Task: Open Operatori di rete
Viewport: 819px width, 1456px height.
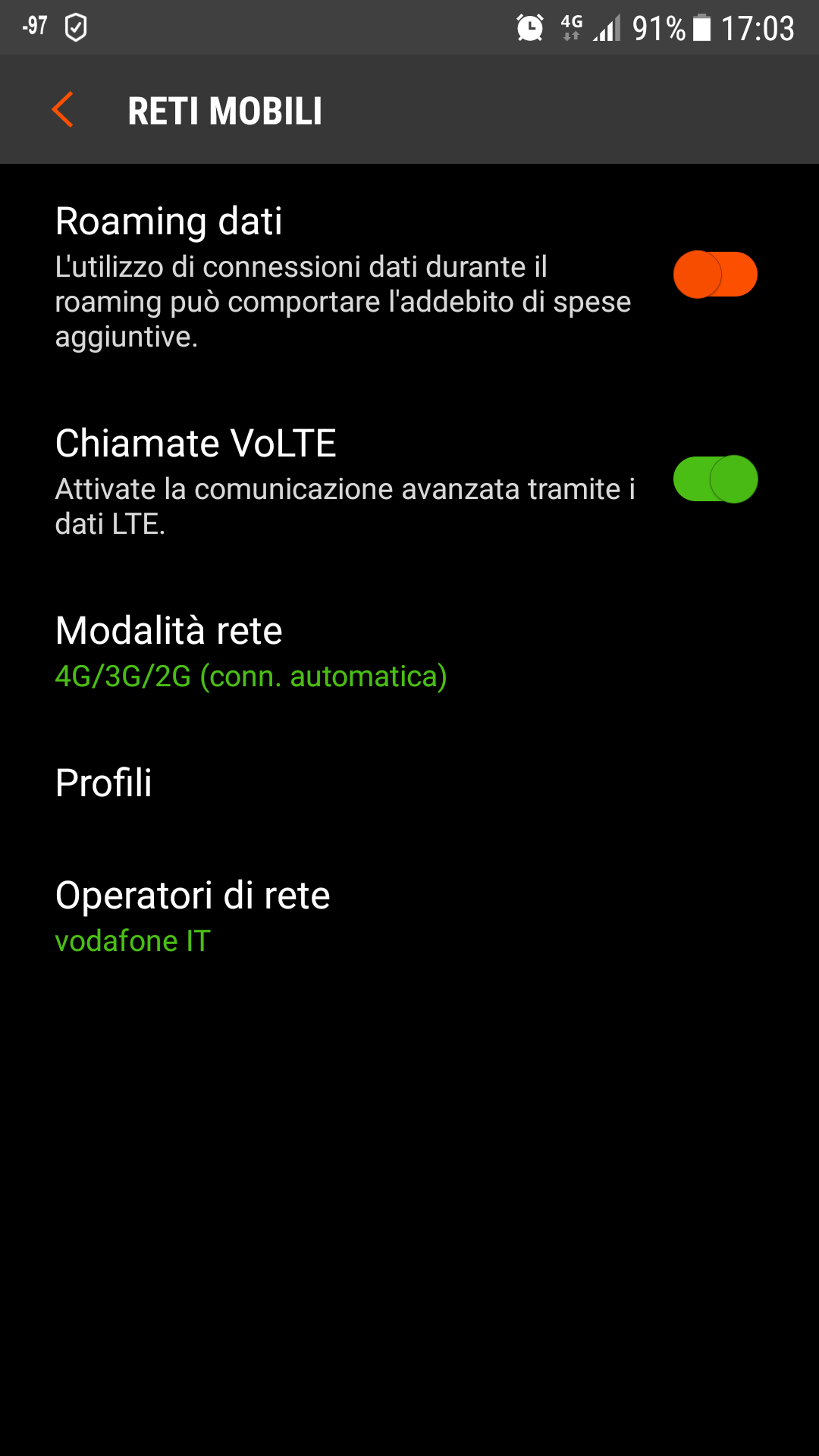Action: tap(409, 917)
